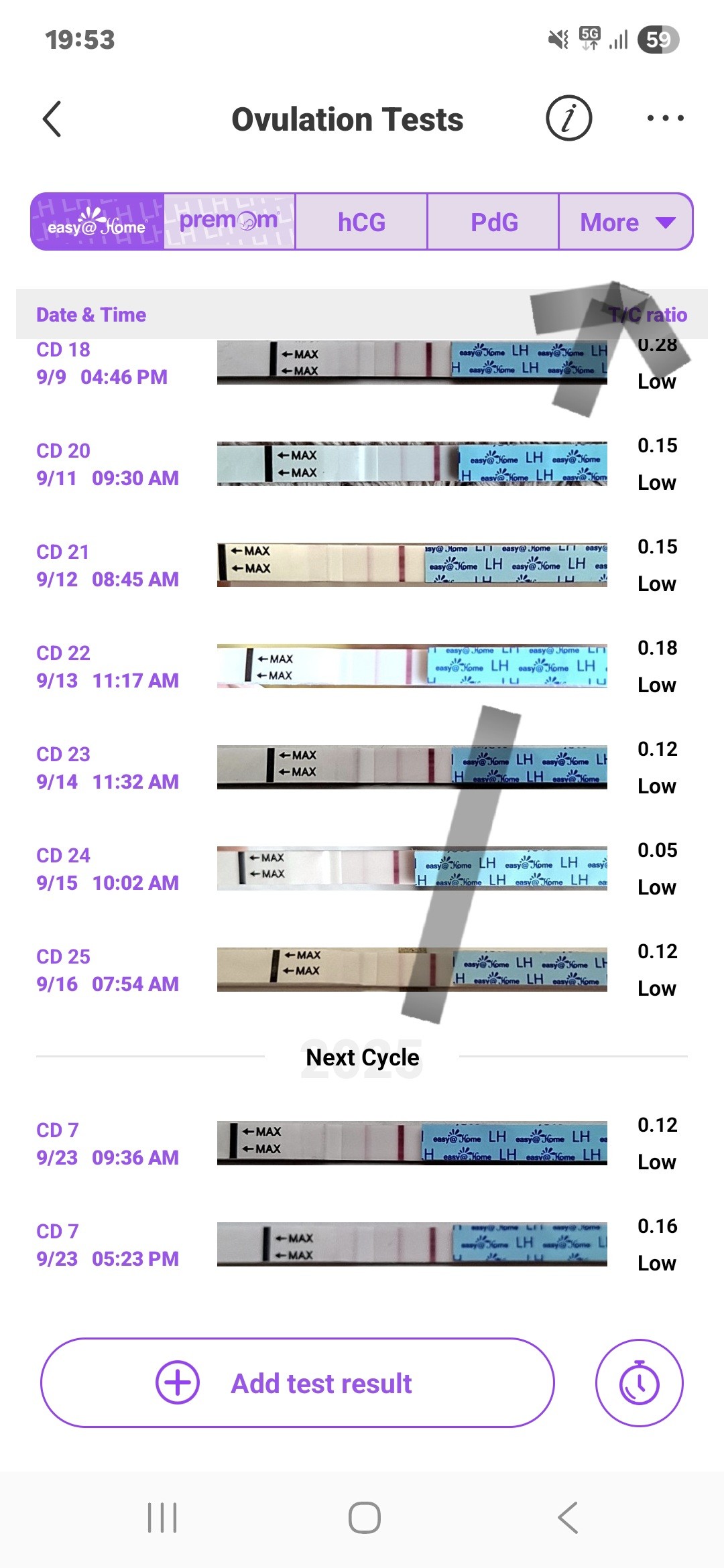The image size is (724, 1568).
Task: Go back from Ovulation Tests
Action: coord(52,119)
